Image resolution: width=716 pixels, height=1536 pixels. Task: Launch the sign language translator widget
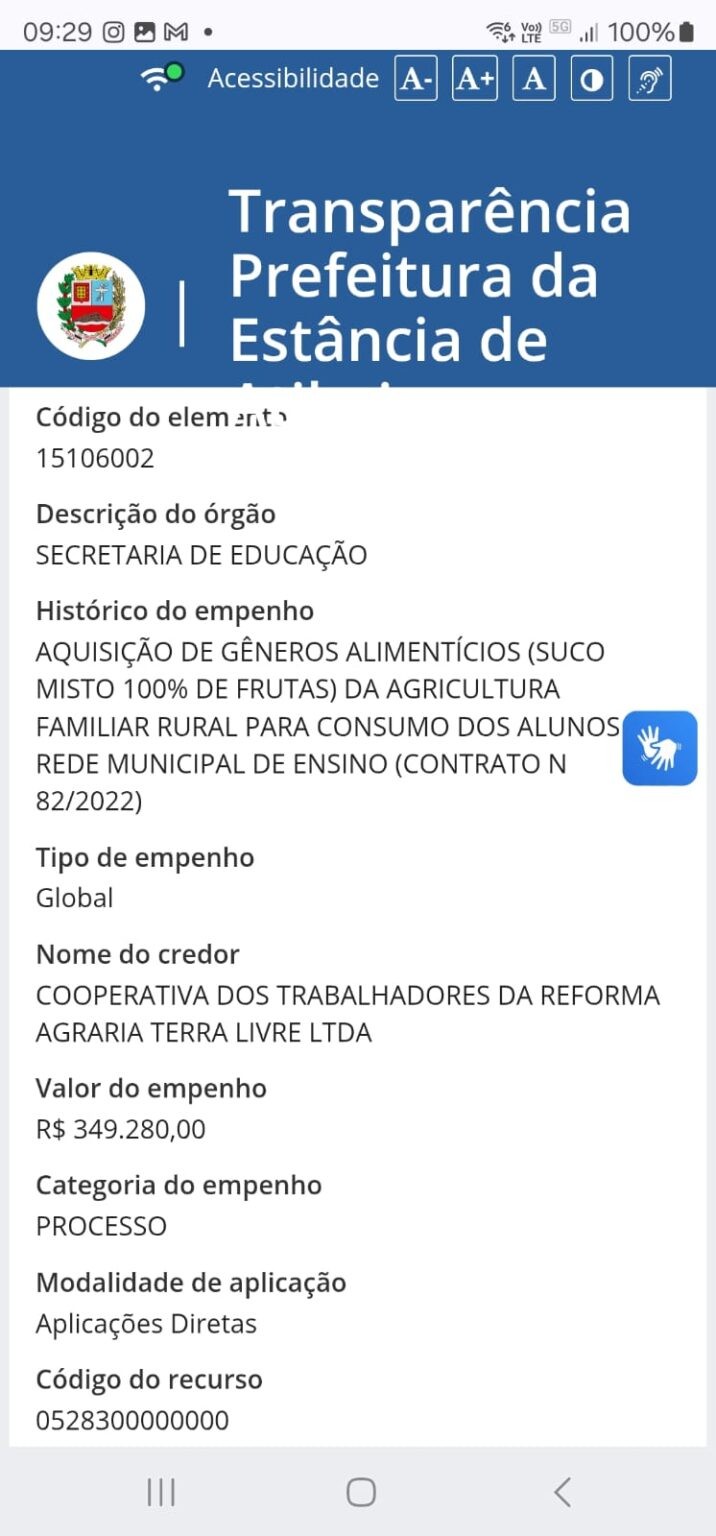point(660,748)
